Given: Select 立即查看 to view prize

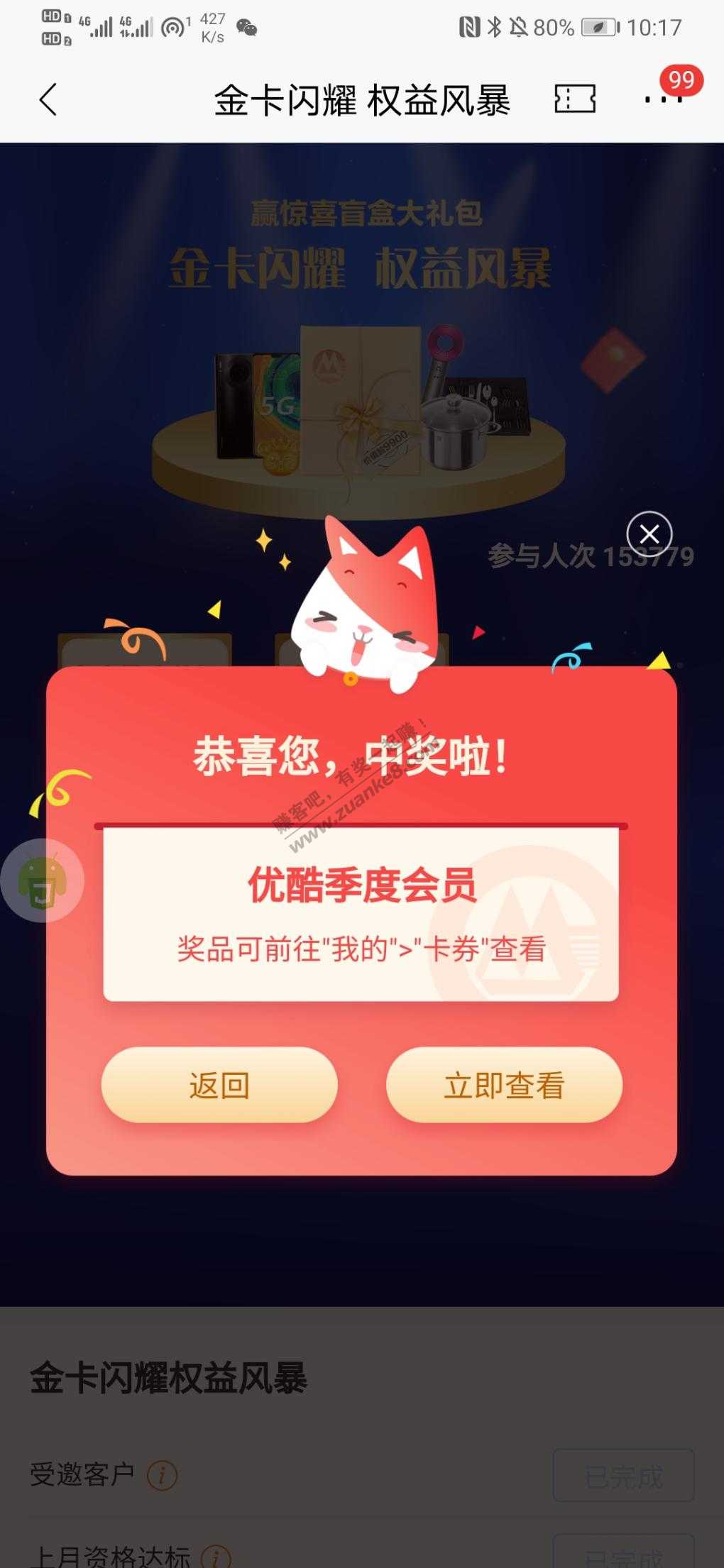Looking at the screenshot, I should tap(504, 1085).
